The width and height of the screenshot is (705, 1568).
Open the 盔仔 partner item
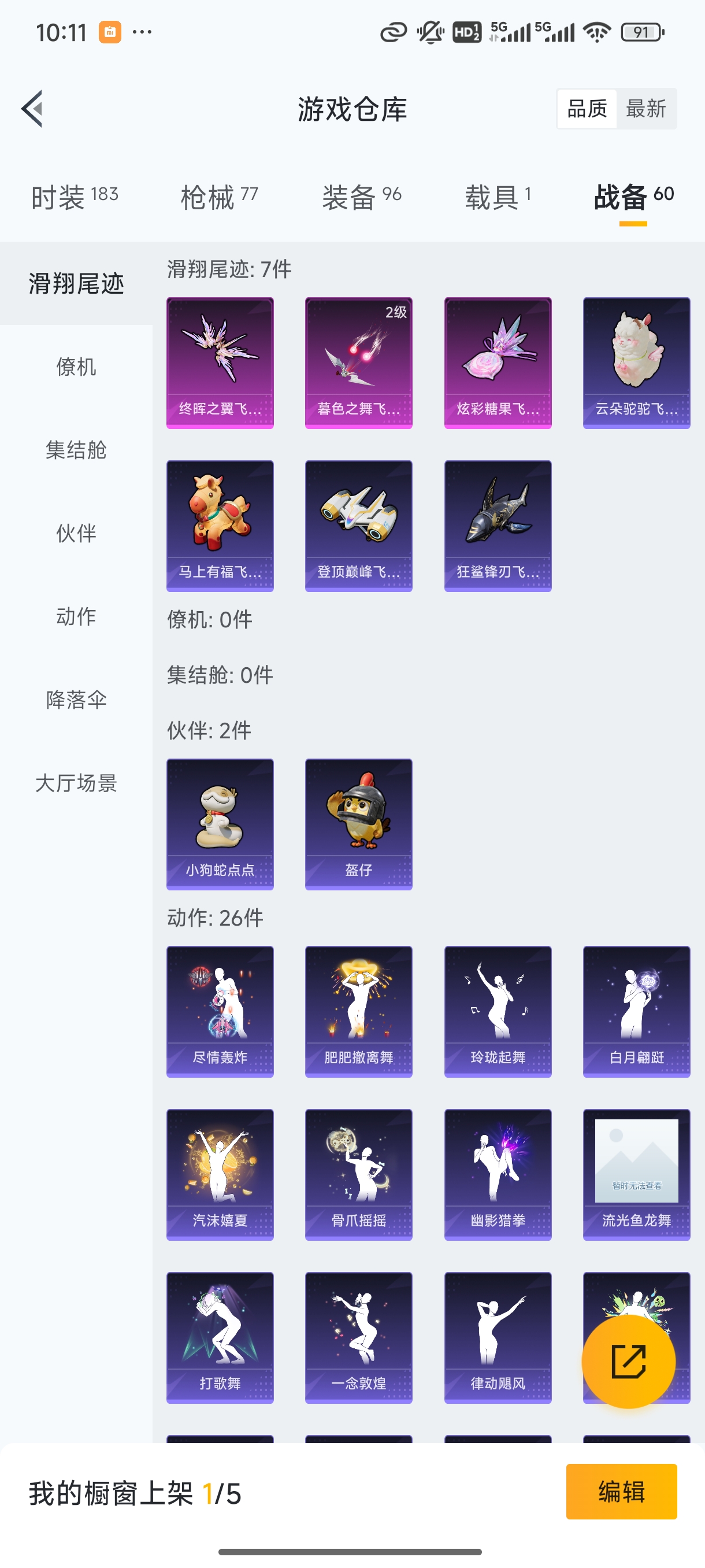click(x=358, y=825)
